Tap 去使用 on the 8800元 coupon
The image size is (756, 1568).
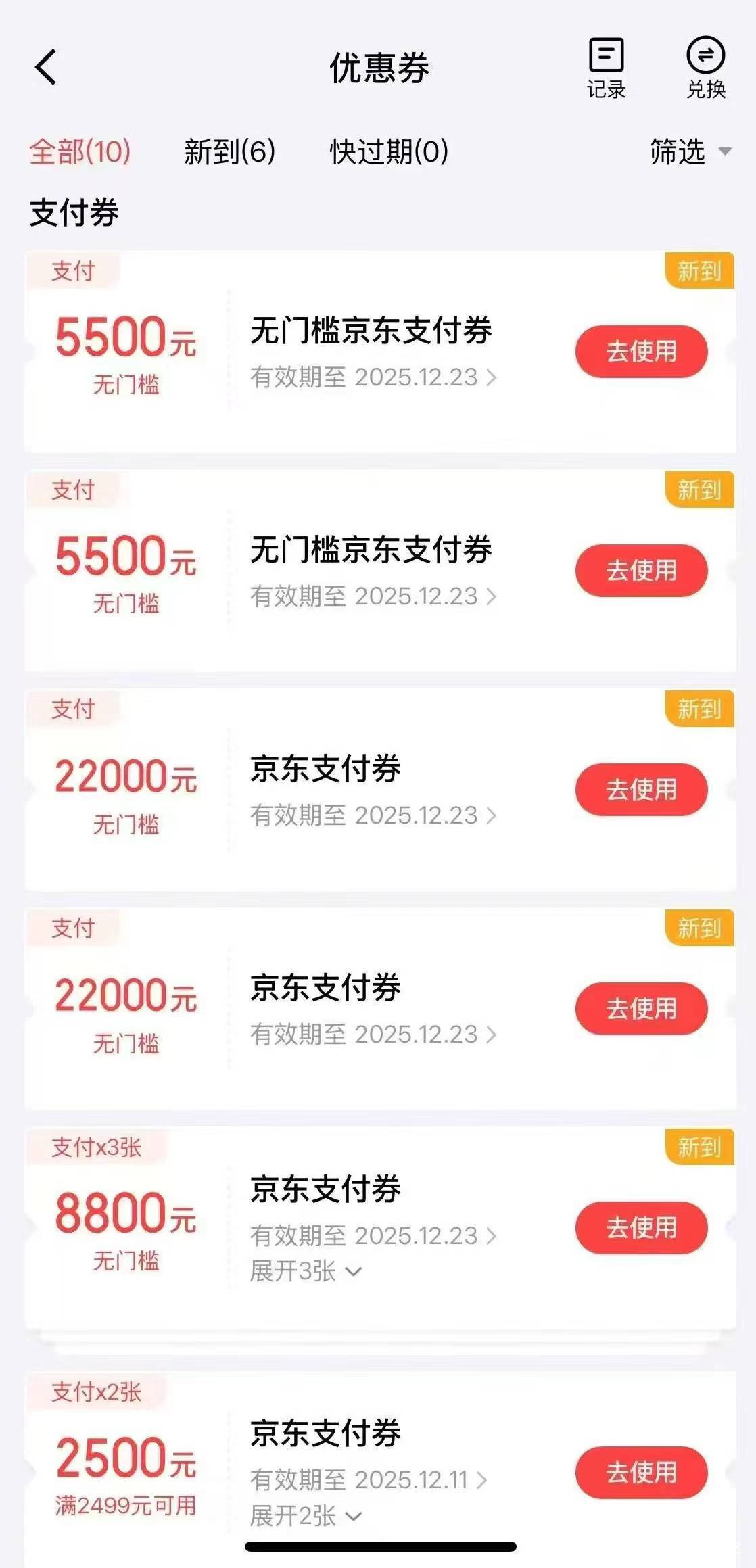pos(641,1227)
